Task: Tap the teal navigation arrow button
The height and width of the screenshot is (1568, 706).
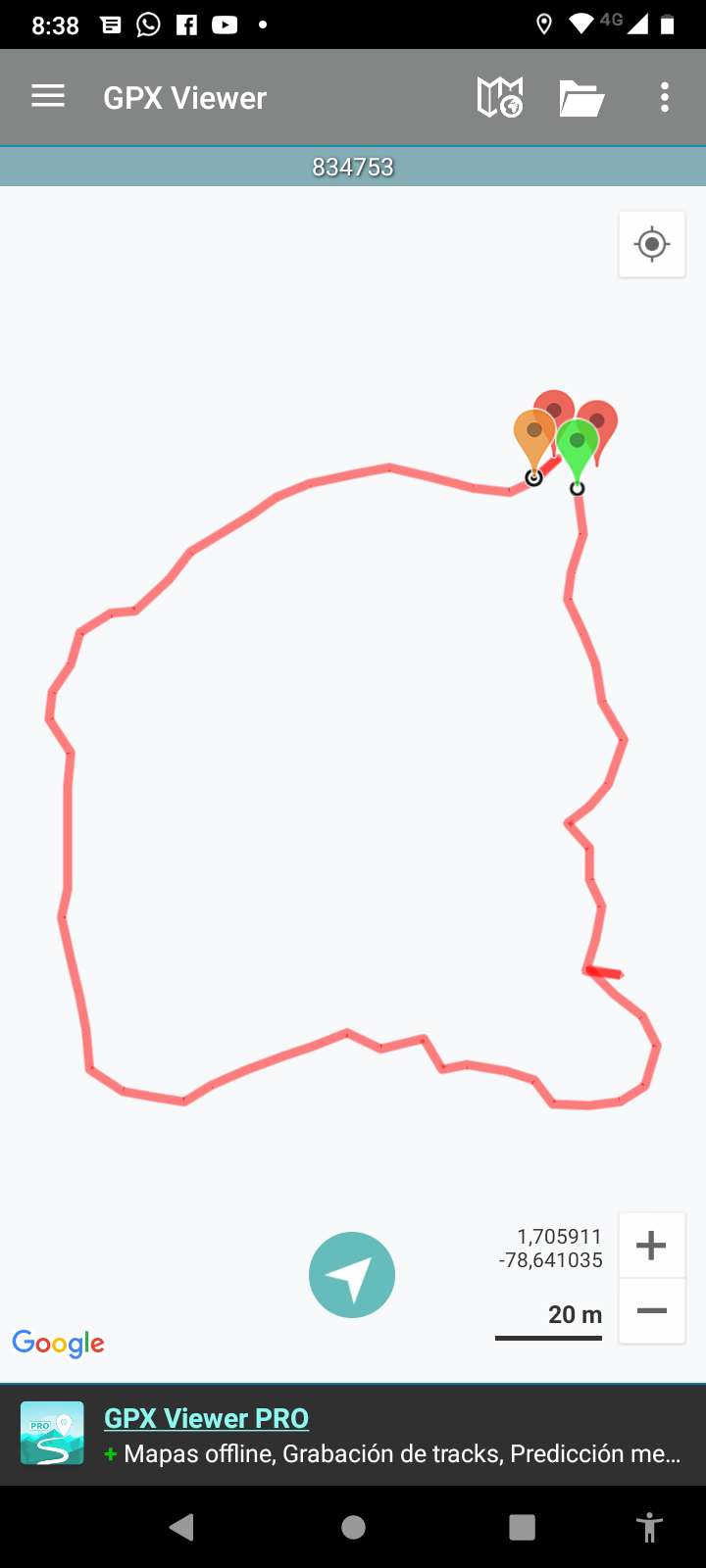Action: tap(352, 1275)
